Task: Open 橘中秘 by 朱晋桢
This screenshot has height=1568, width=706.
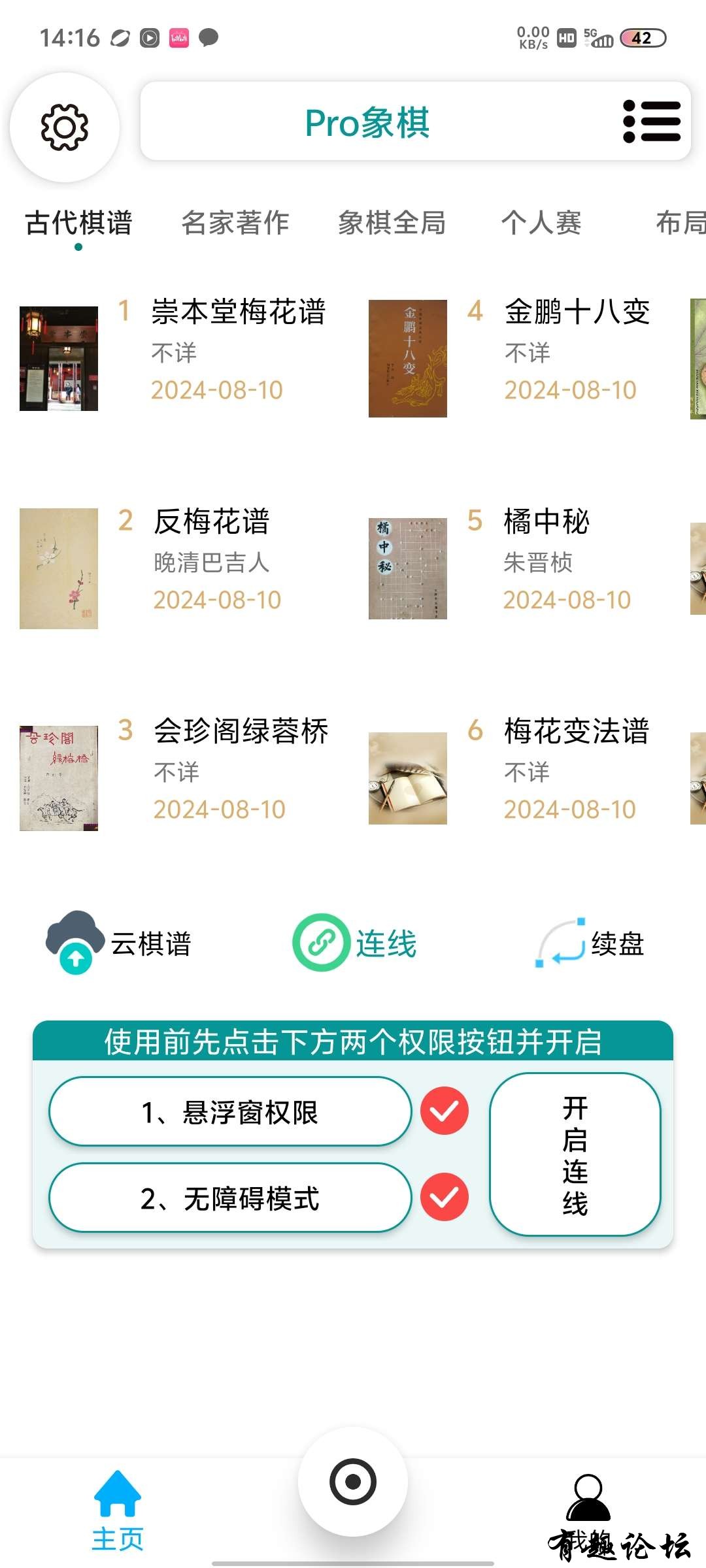Action: 546,521
